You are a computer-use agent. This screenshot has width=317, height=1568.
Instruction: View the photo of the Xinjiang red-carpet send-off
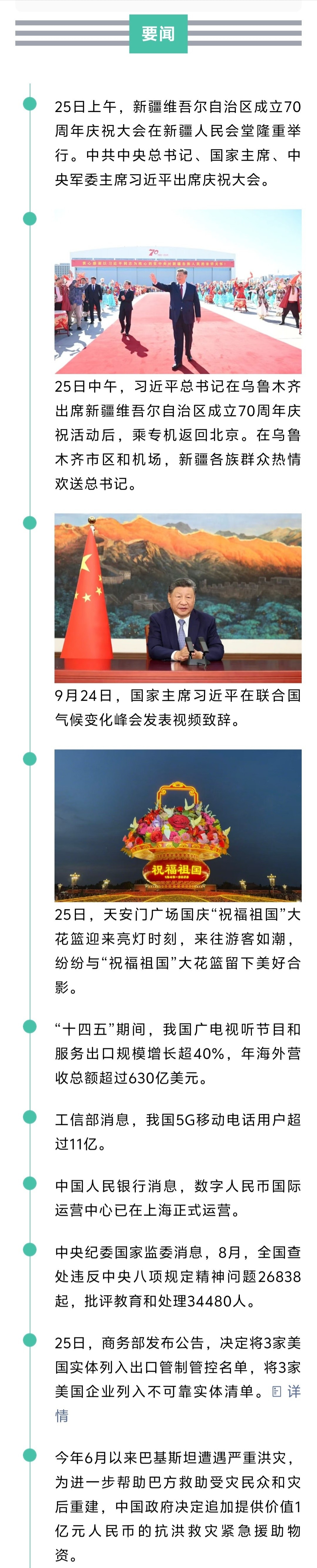[178, 291]
